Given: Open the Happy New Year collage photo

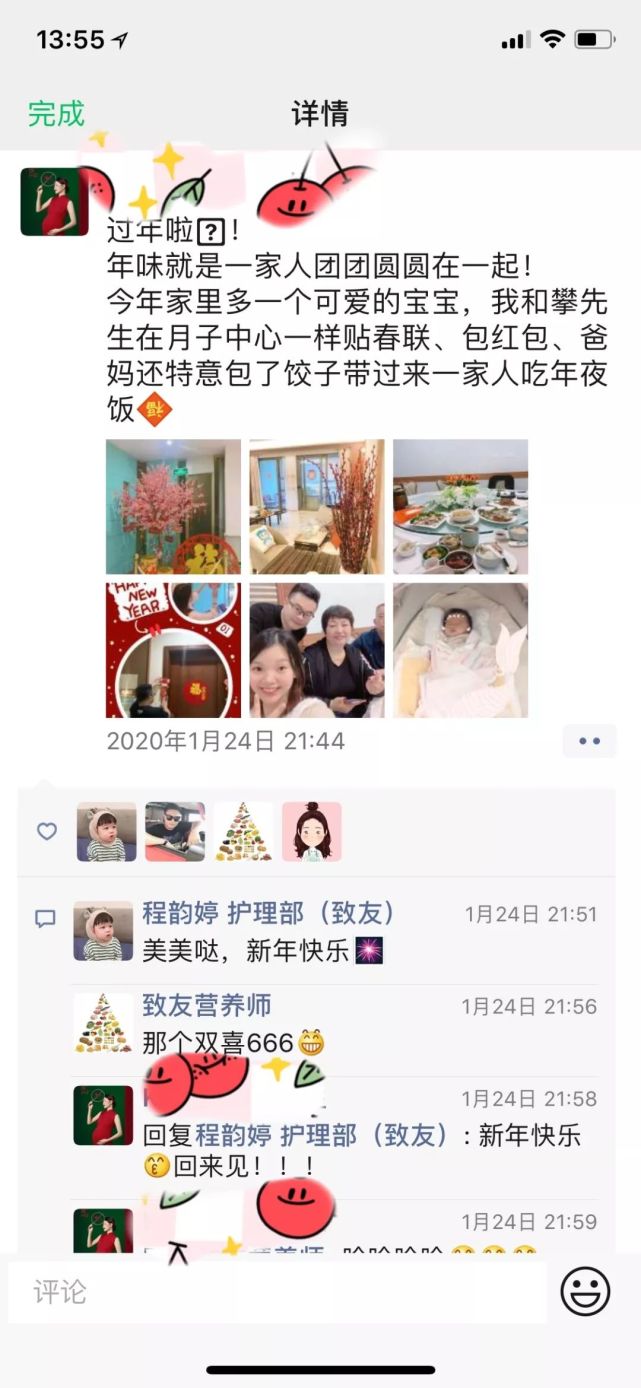Looking at the screenshot, I should (173, 650).
